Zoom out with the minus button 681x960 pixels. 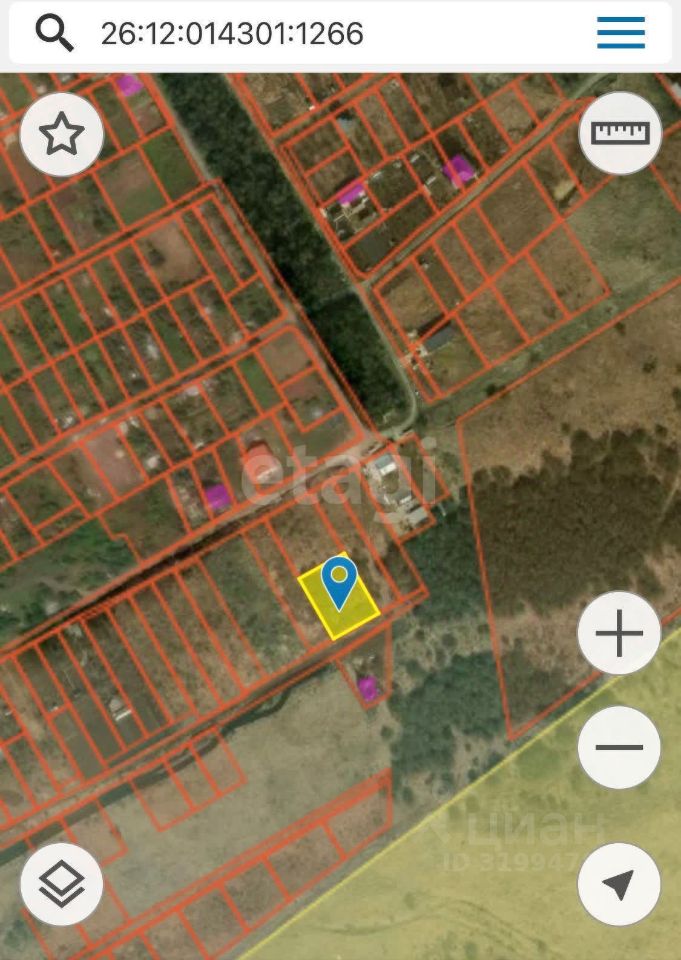point(619,747)
